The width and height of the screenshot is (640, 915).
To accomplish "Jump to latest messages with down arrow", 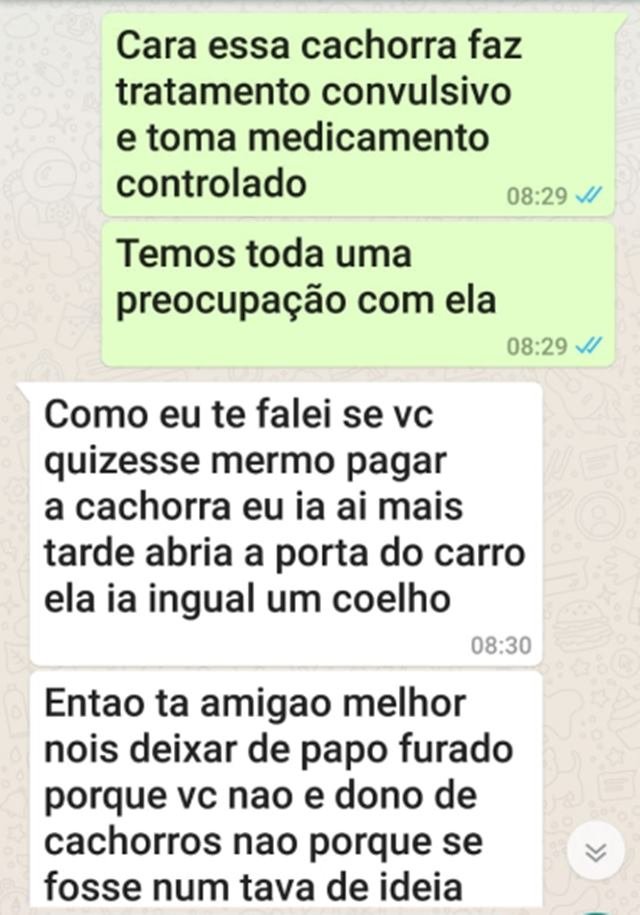I will pyautogui.click(x=595, y=852).
